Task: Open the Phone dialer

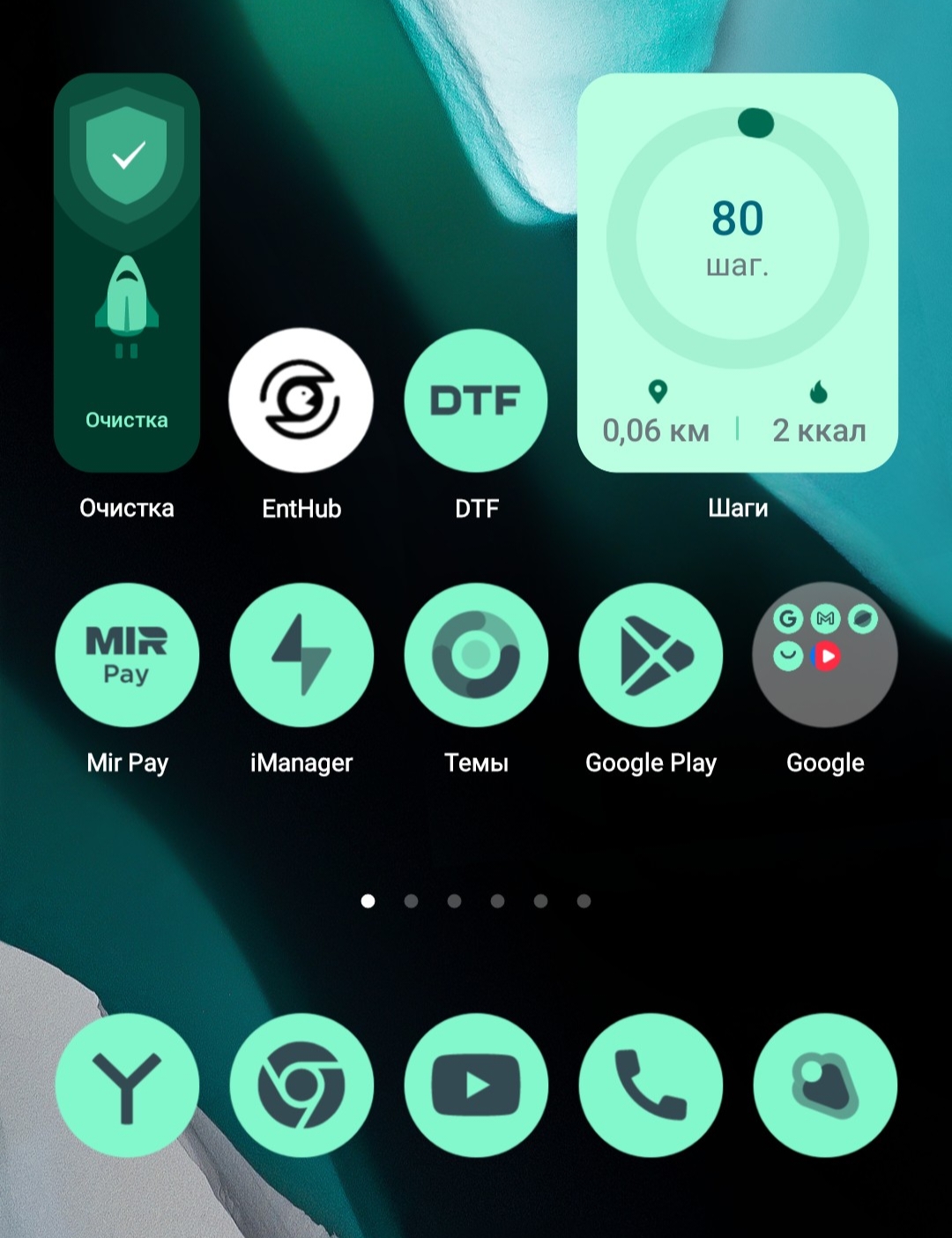Action: click(651, 1085)
